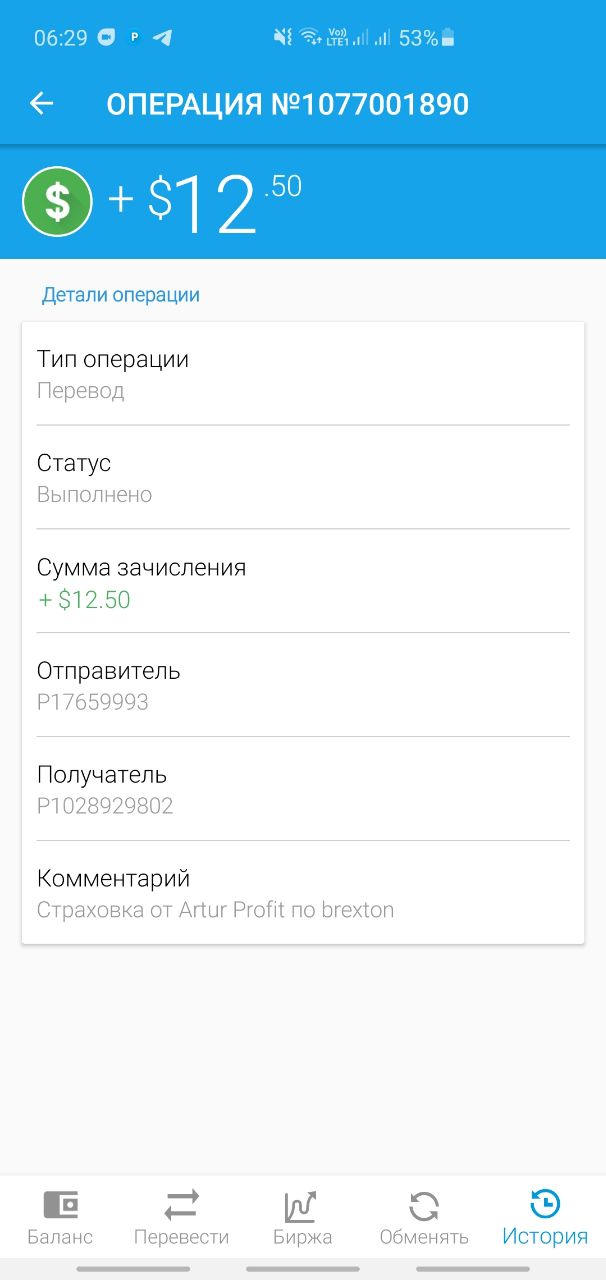Switch to the Баланс tab
Viewport: 606px width, 1280px height.
click(x=60, y=1217)
